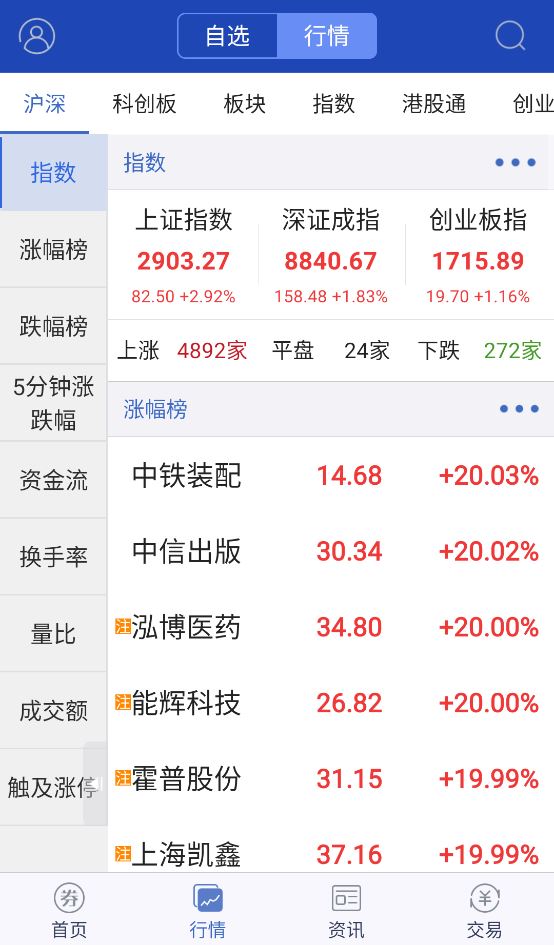The width and height of the screenshot is (554, 946).
Task: Switch to the 资讯 bottom tab
Action: (346, 910)
